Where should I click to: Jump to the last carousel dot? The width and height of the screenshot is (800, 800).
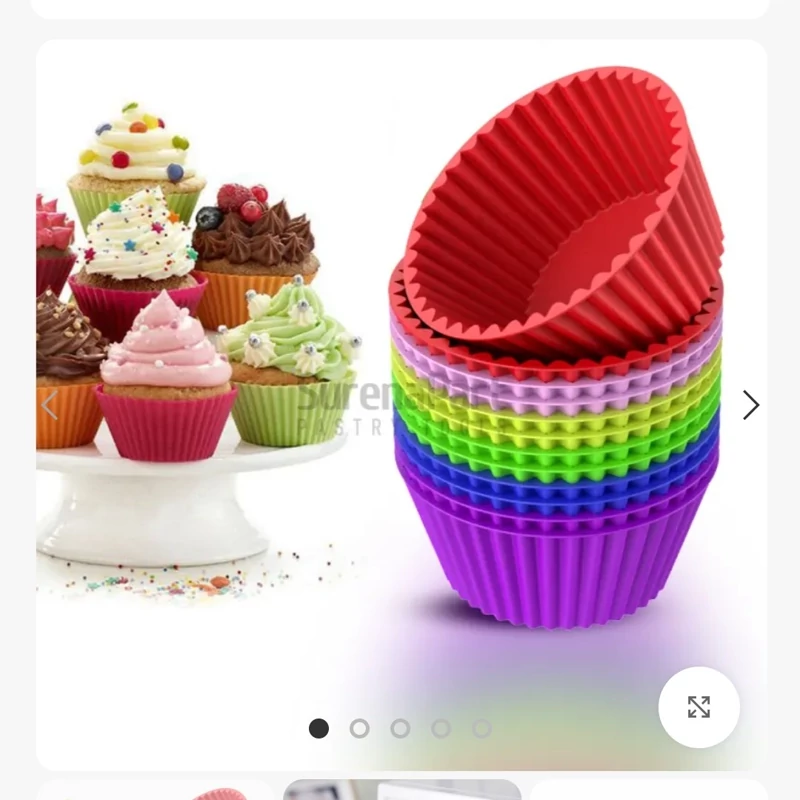click(x=482, y=728)
